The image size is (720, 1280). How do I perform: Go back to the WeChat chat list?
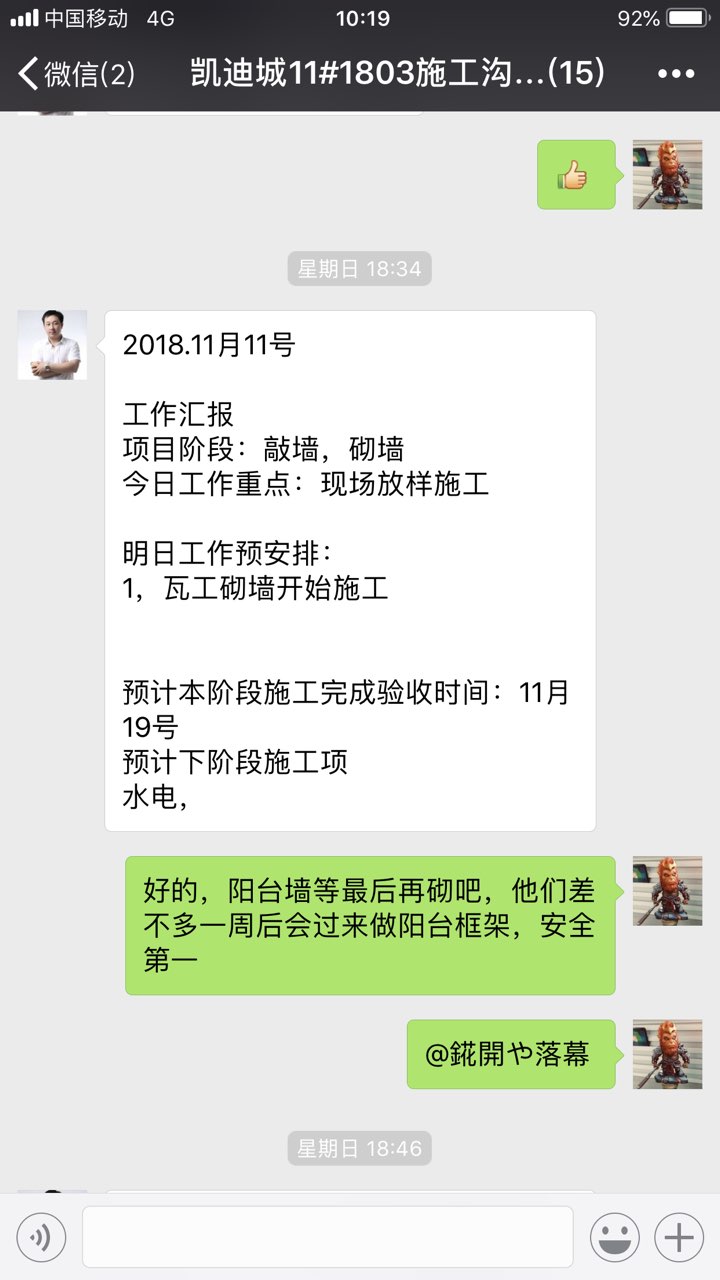coord(75,73)
